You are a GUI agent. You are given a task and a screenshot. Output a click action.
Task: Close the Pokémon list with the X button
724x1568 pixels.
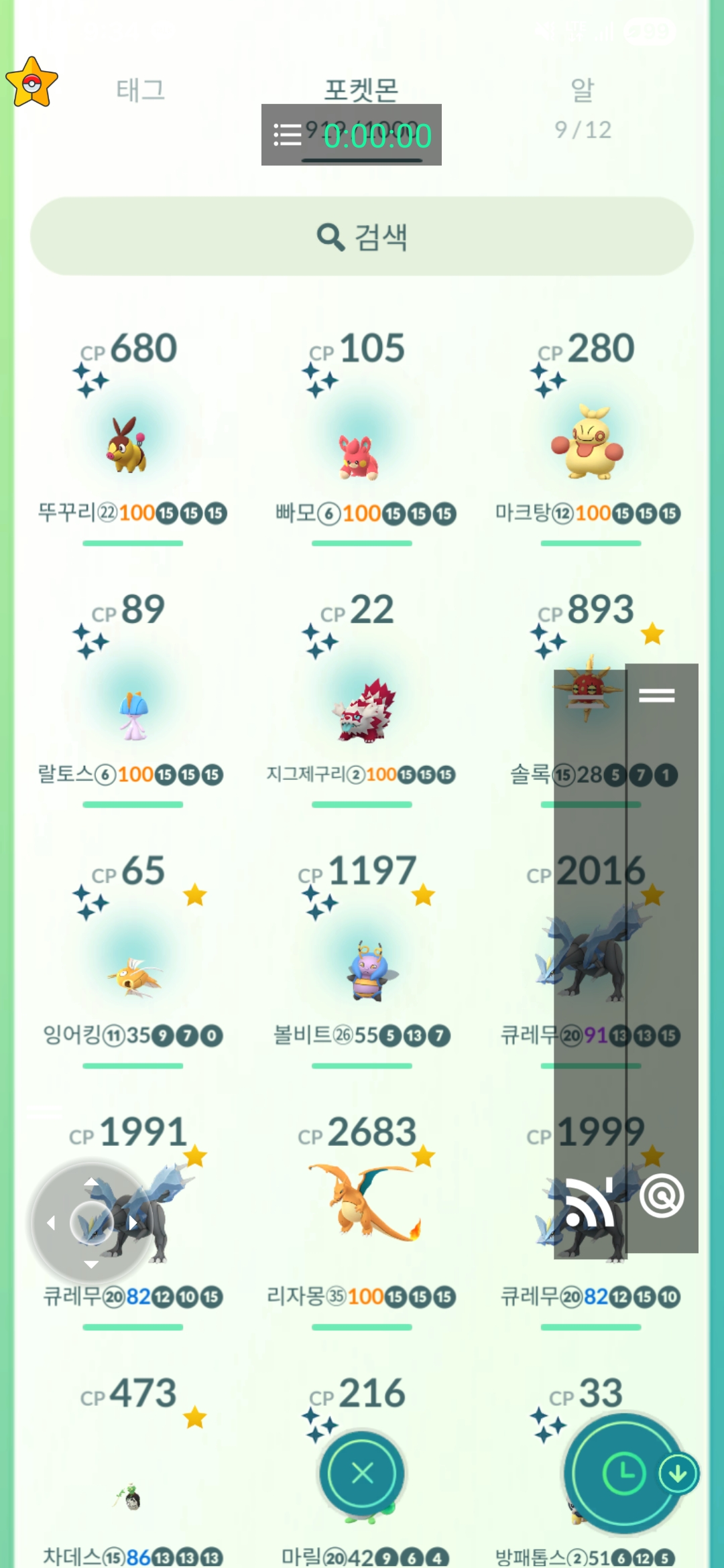[x=362, y=1473]
